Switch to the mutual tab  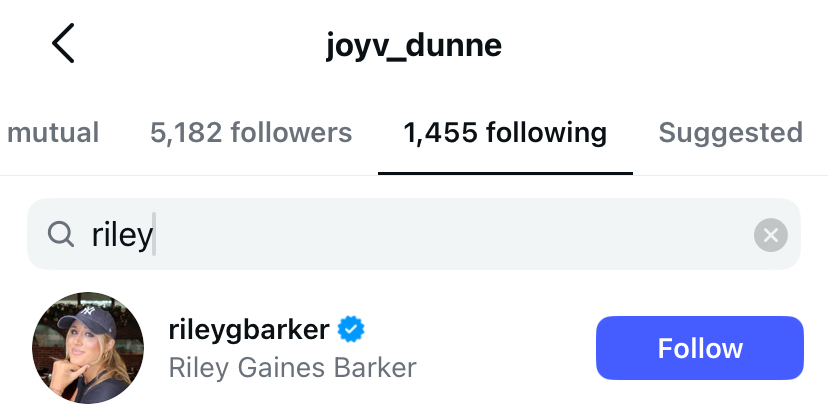52,132
